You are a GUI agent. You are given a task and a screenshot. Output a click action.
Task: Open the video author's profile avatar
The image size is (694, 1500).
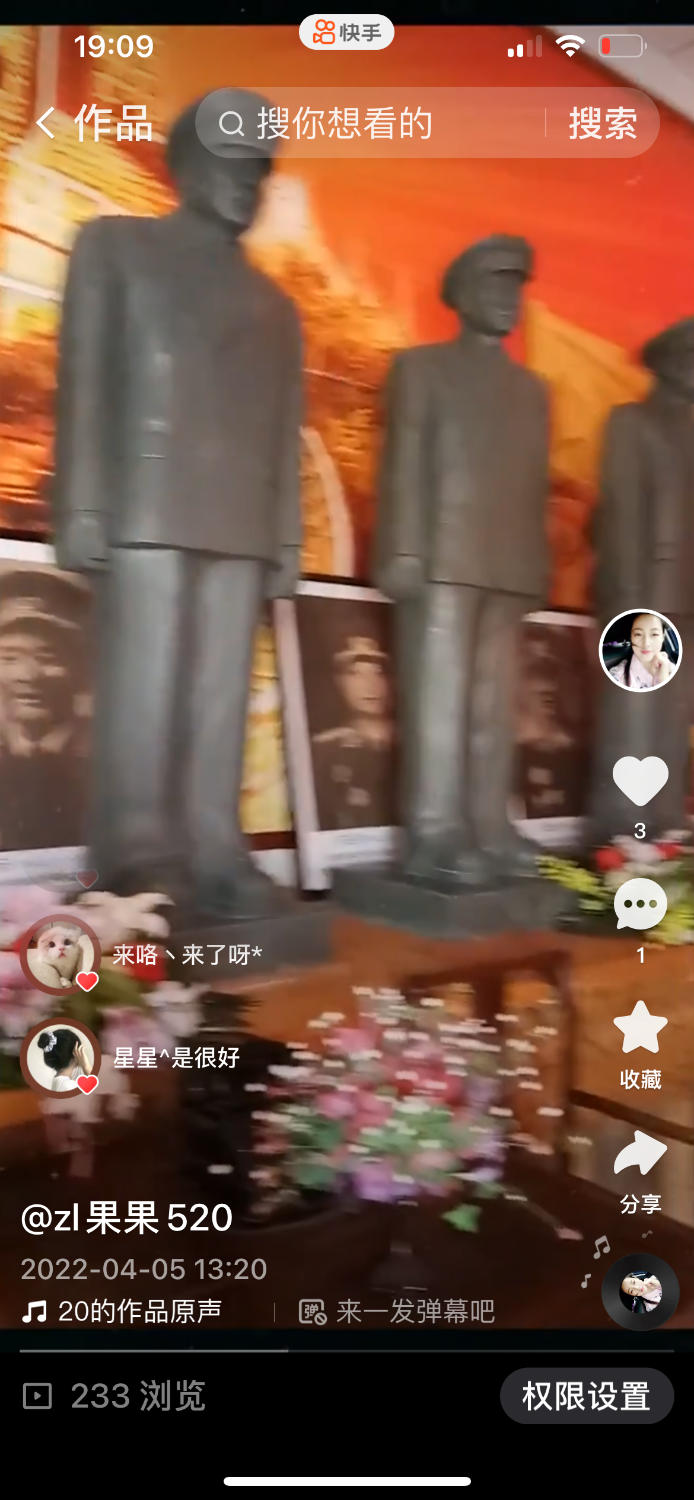pos(640,651)
